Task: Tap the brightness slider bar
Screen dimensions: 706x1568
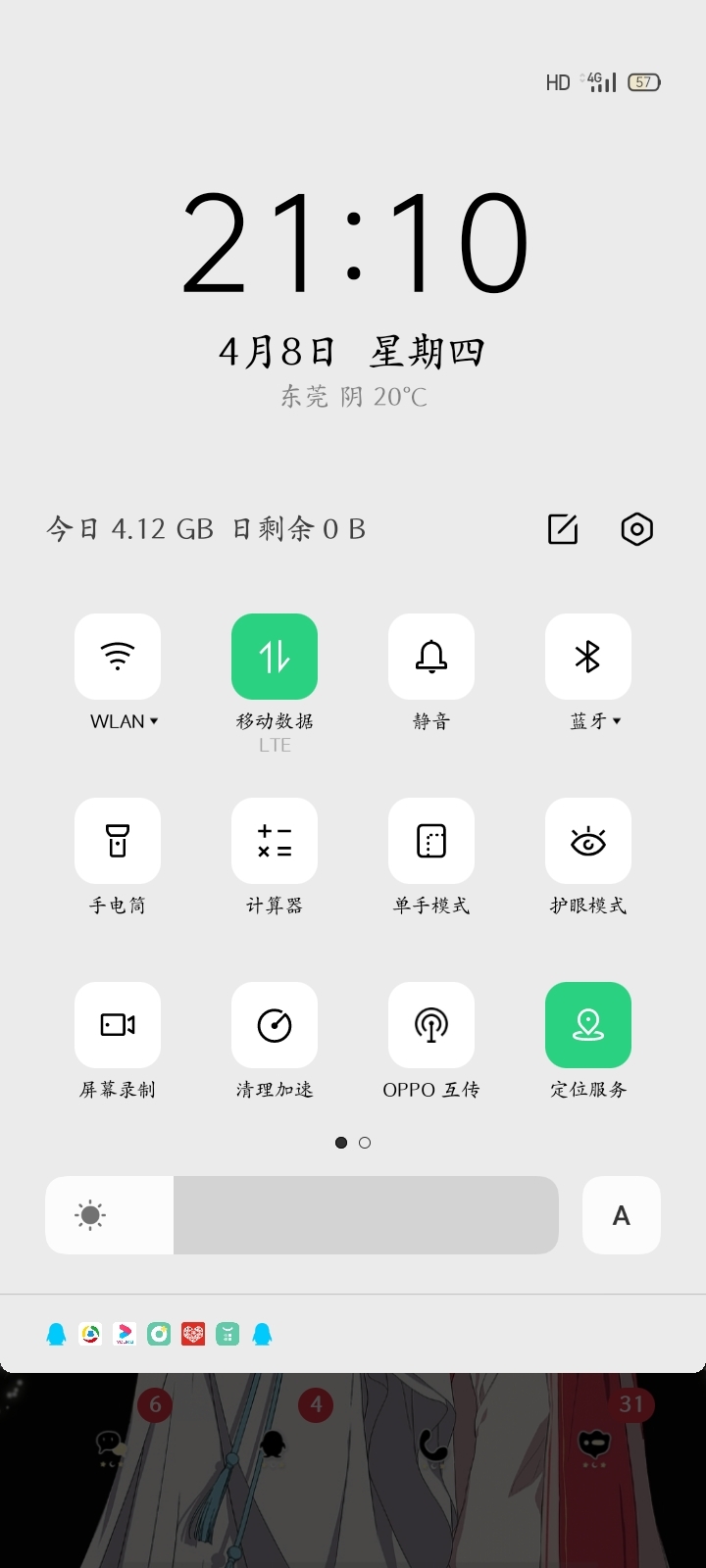Action: tap(302, 1215)
